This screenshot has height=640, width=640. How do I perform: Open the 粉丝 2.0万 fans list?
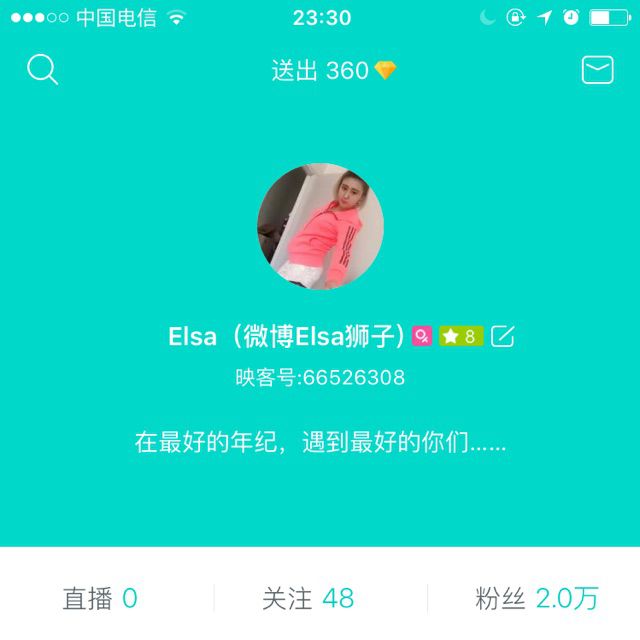pos(537,599)
